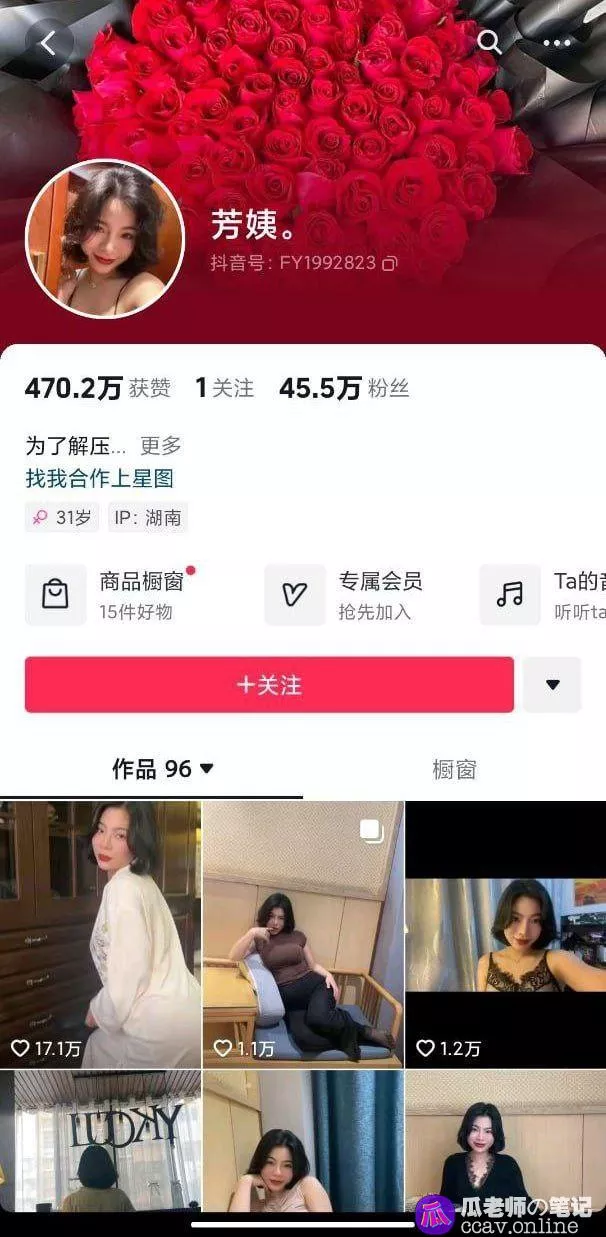Expand bio with 更多
The width and height of the screenshot is (606, 1237).
(x=160, y=446)
